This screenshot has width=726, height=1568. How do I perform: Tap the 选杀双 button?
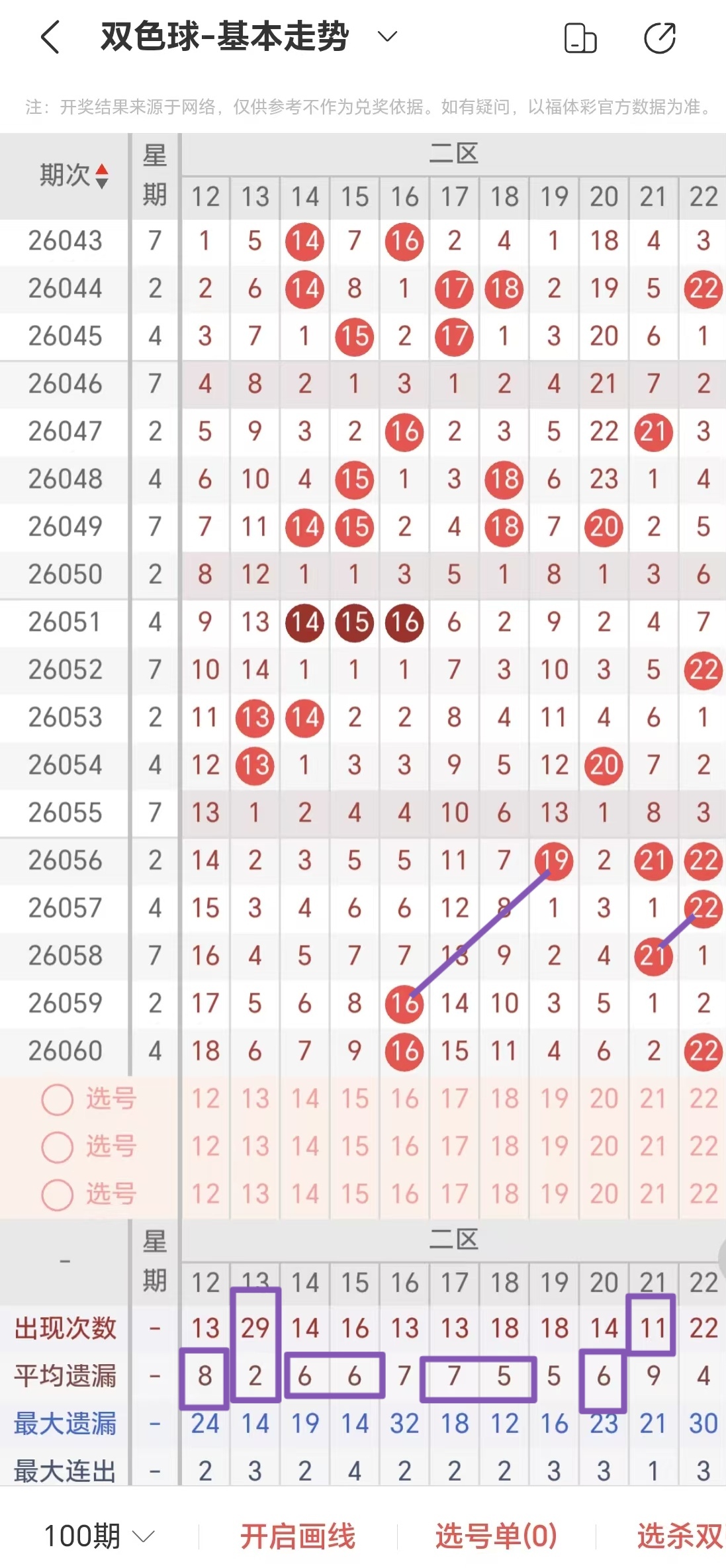click(680, 1536)
